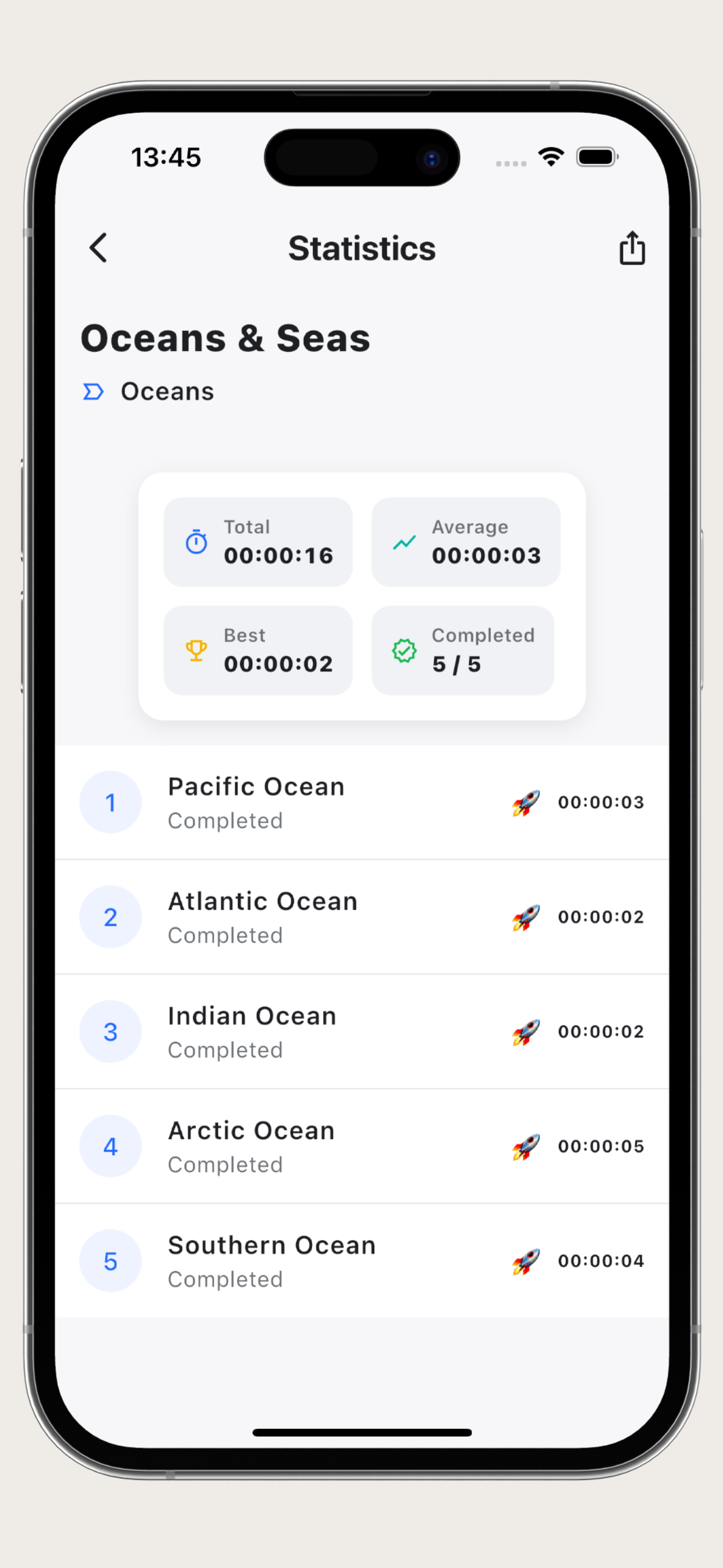Share the statistics results
The image size is (723, 1568).
(632, 248)
